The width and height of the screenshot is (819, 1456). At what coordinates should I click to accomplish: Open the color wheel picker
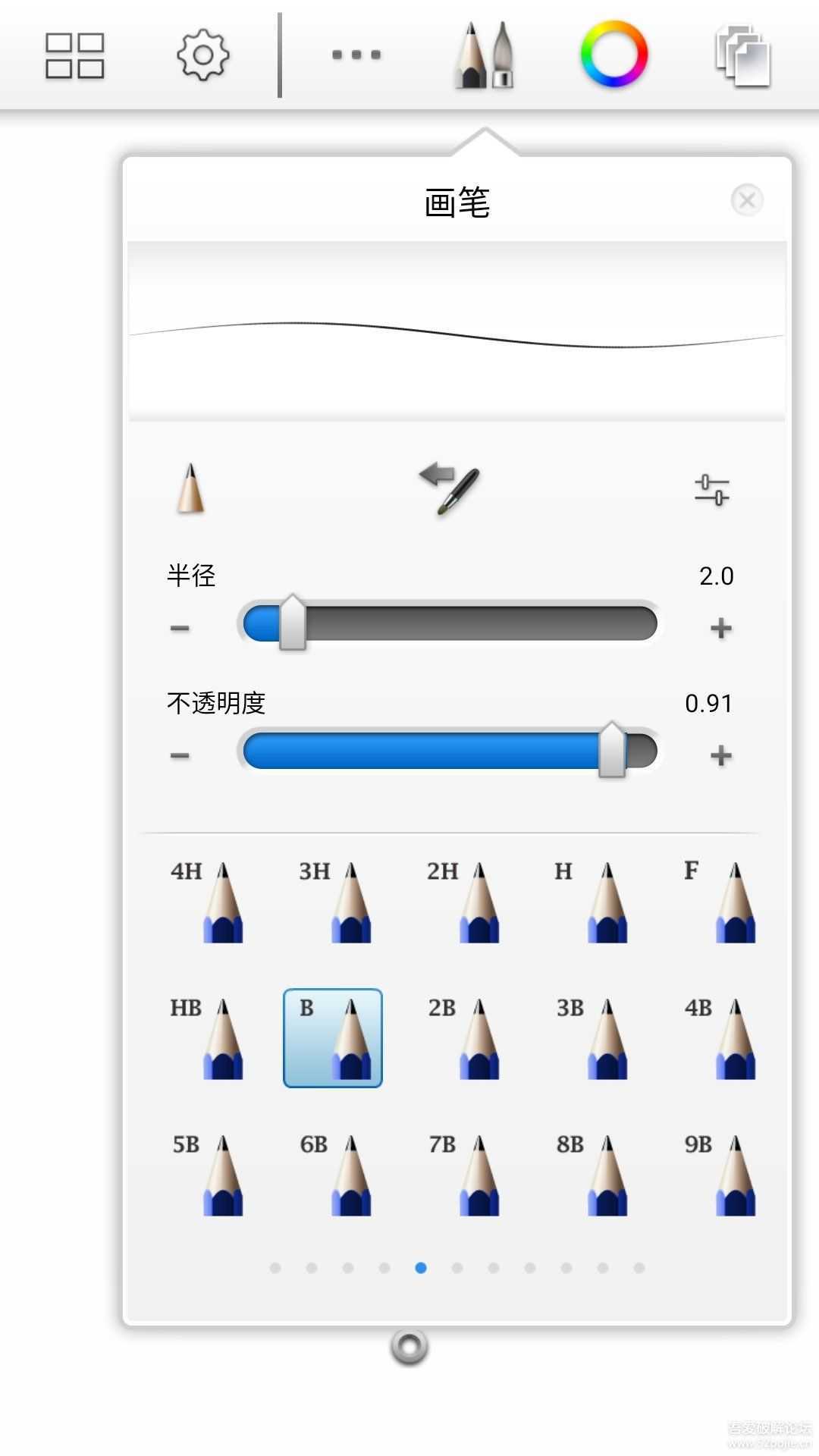(614, 55)
